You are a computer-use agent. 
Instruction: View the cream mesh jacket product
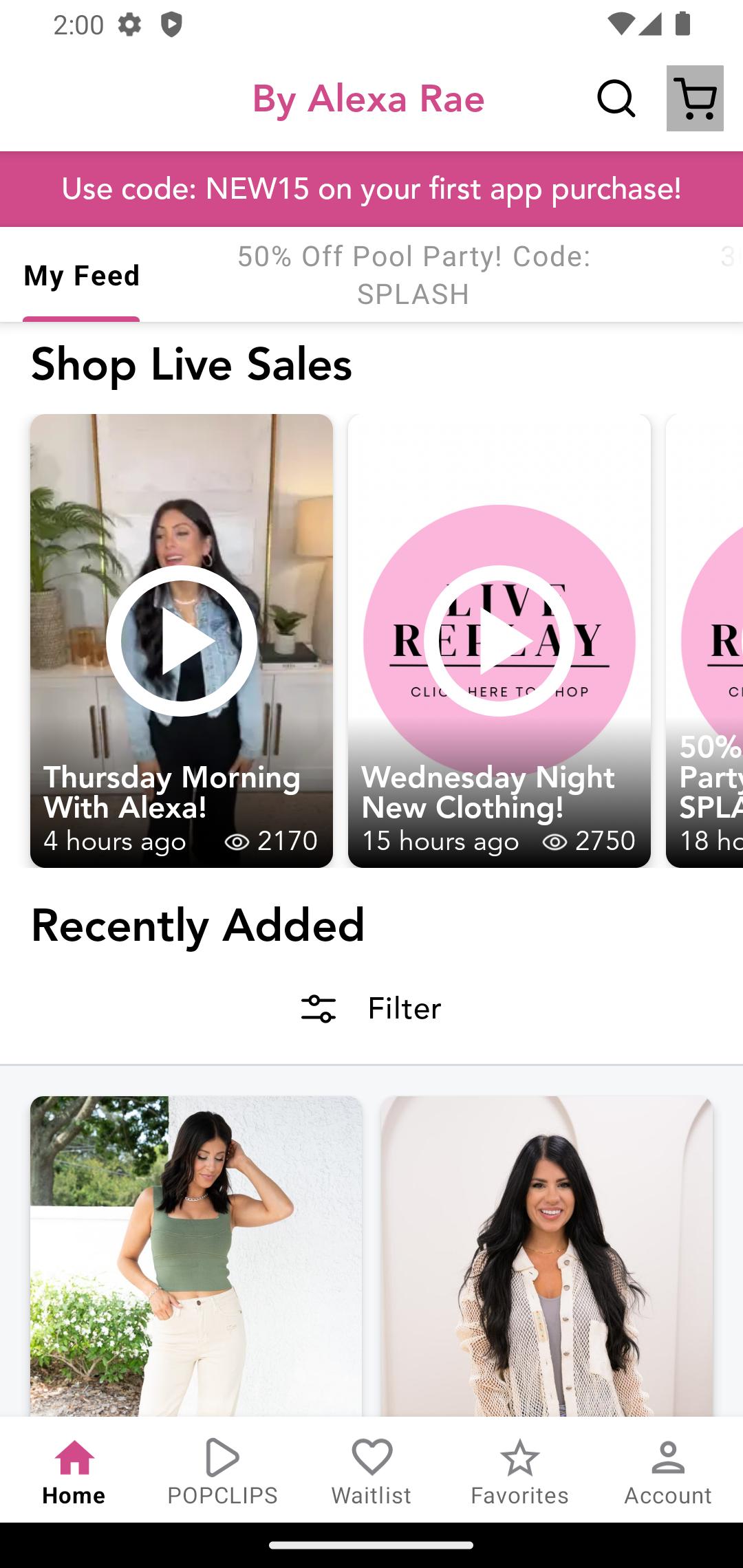click(x=547, y=1256)
